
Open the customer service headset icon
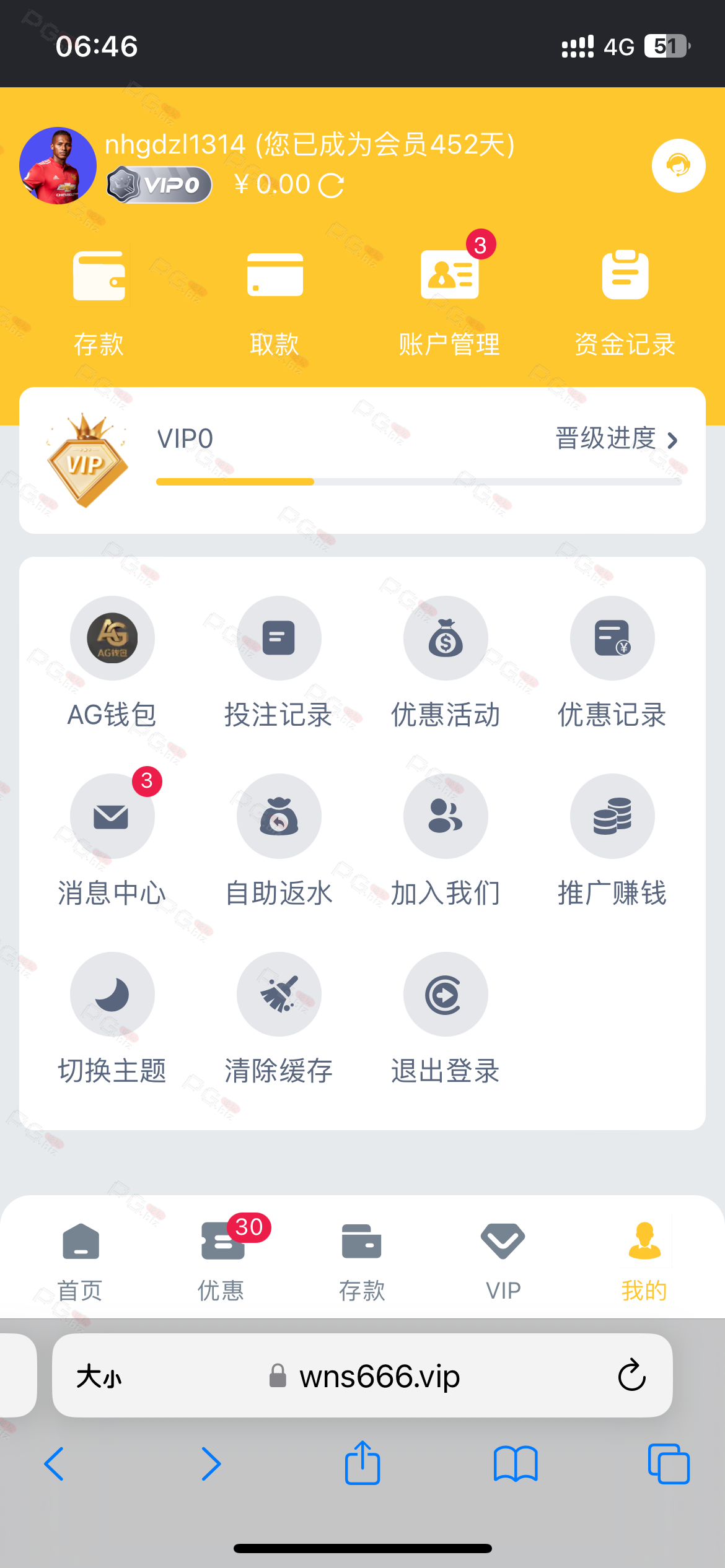point(679,165)
